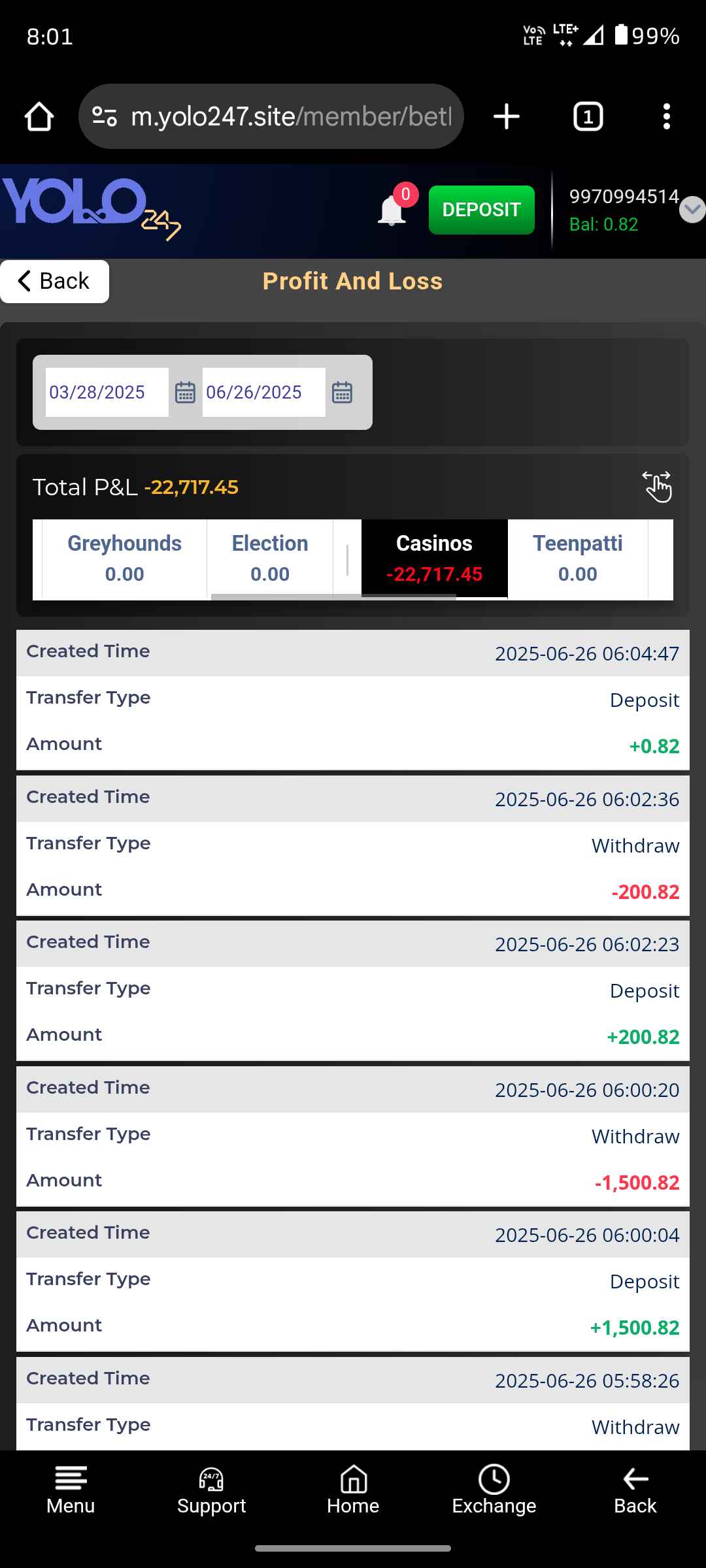The height and width of the screenshot is (1568, 706).
Task: Edit the end date 06/26/2025 field
Action: pos(263,392)
